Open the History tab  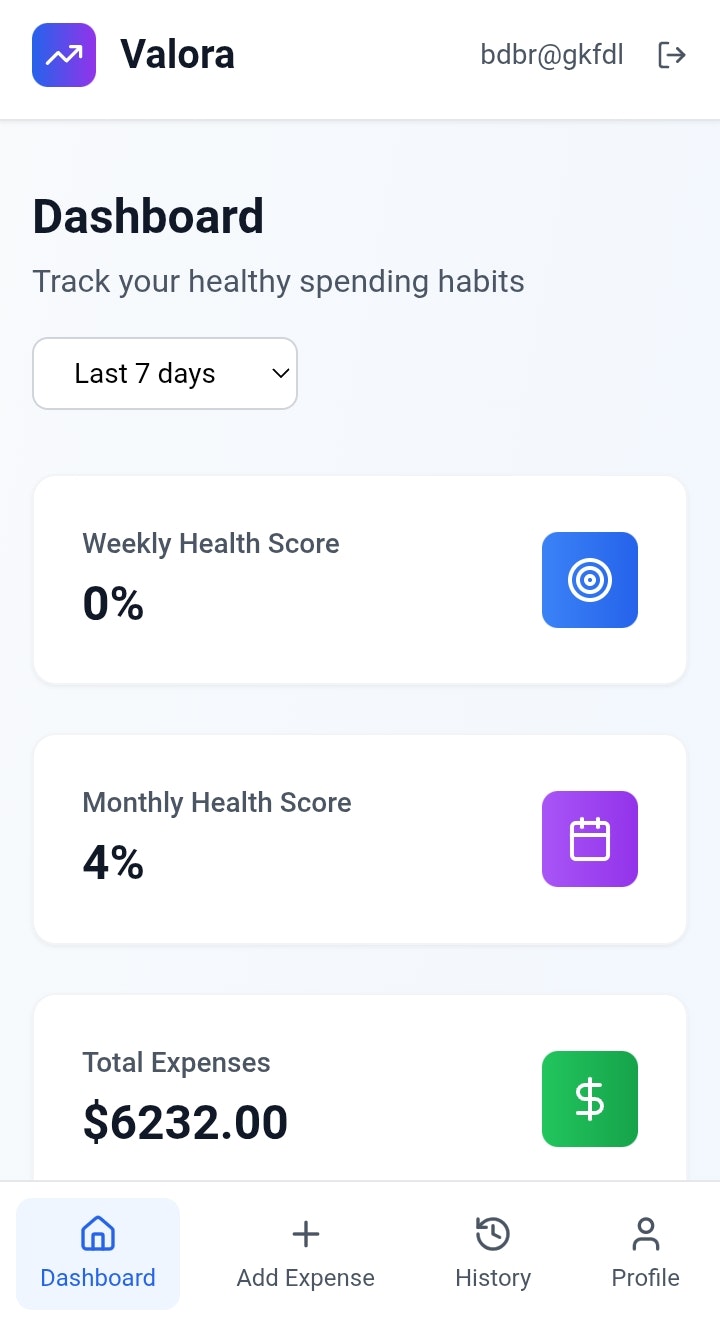click(492, 1254)
